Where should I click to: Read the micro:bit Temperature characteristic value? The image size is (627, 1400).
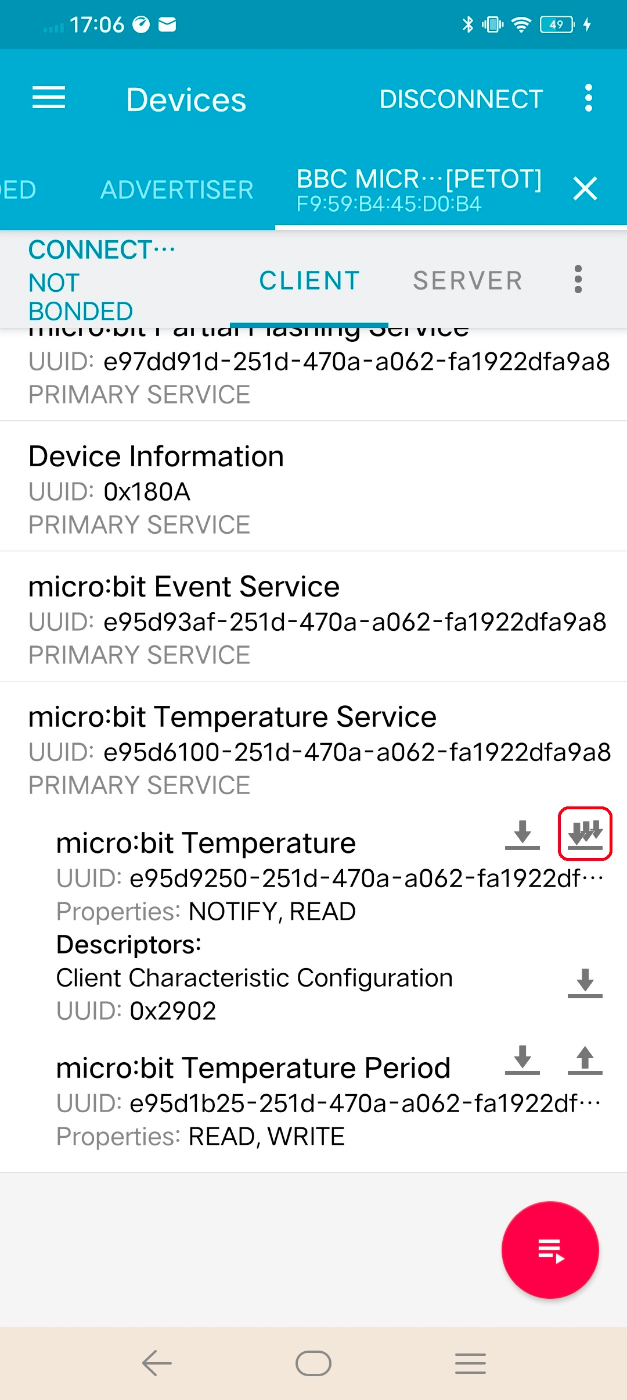522,834
